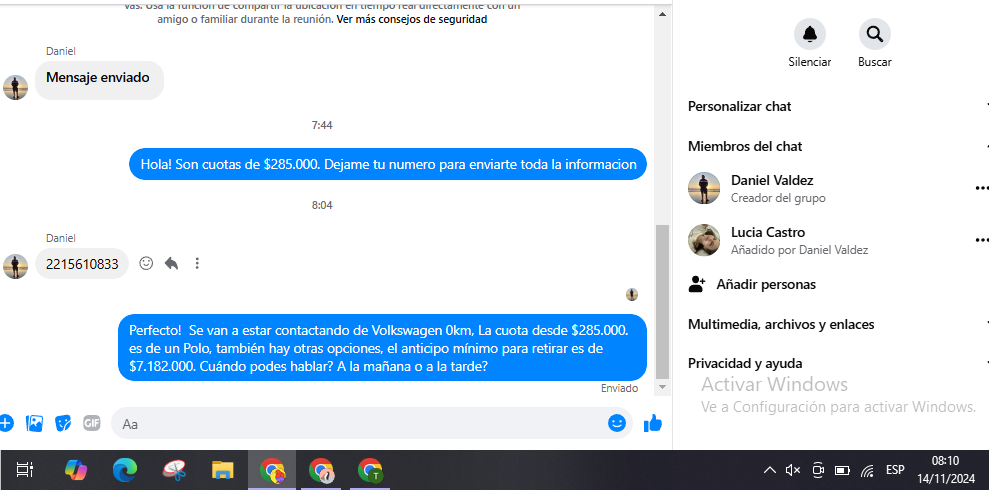Send a thumbs-up like
This screenshot has width=989, height=490.
pyautogui.click(x=653, y=423)
